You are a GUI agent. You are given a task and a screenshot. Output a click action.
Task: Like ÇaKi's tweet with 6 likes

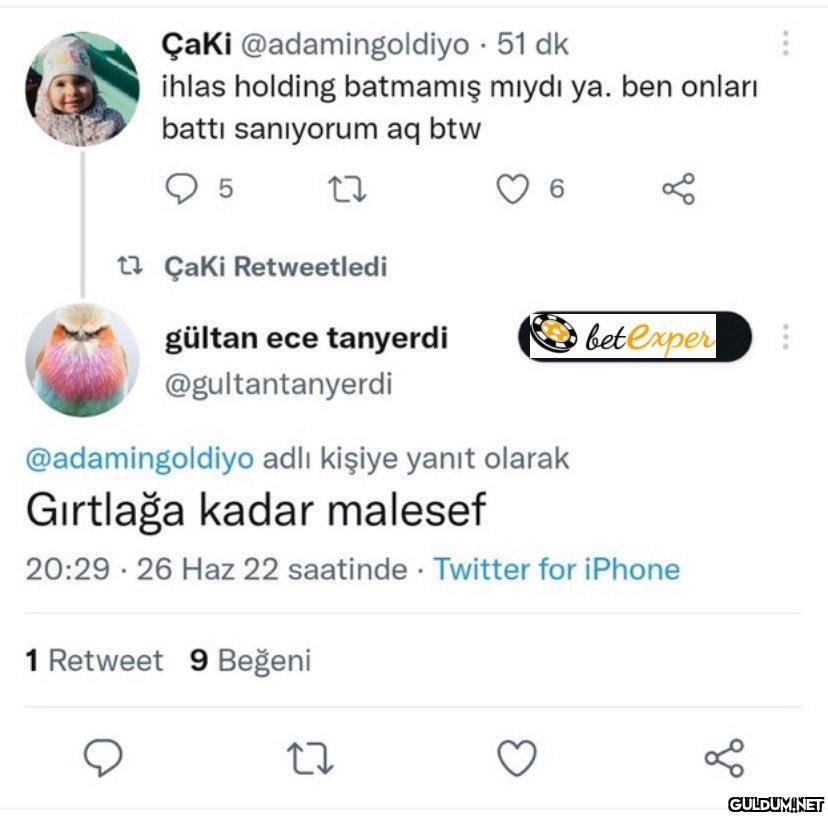513,189
